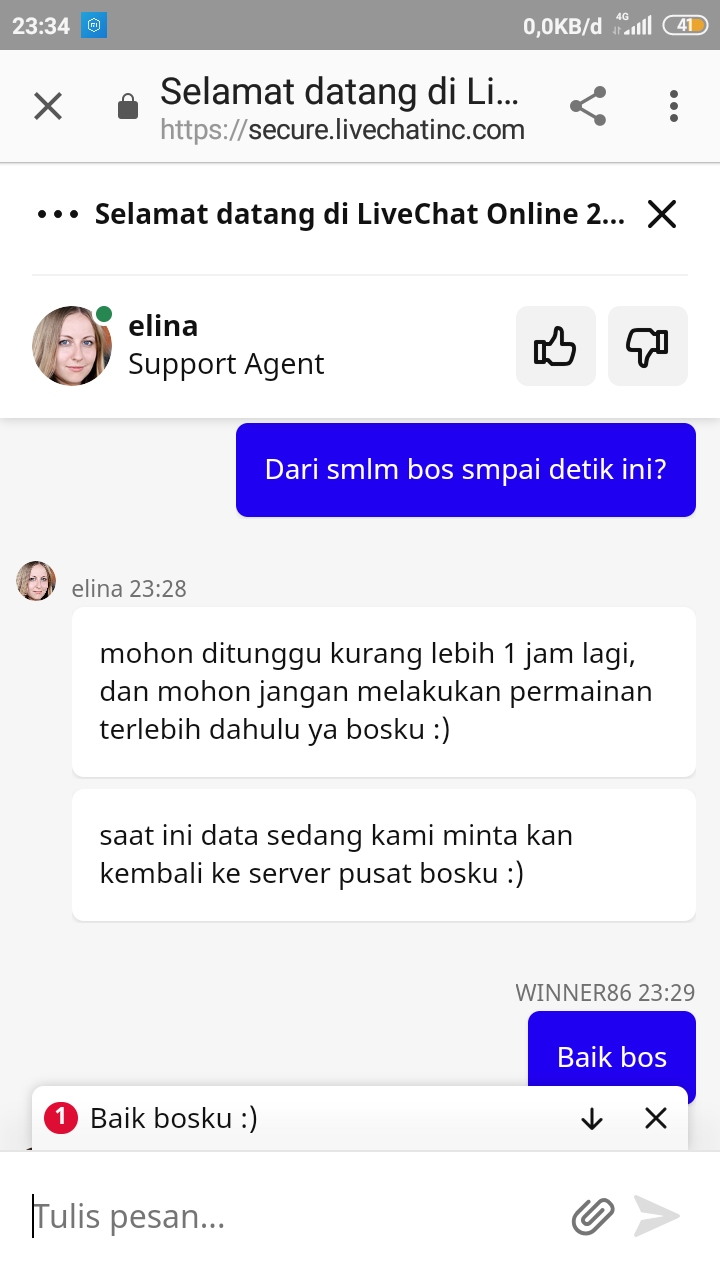
Task: Share this page link
Action: point(588,106)
